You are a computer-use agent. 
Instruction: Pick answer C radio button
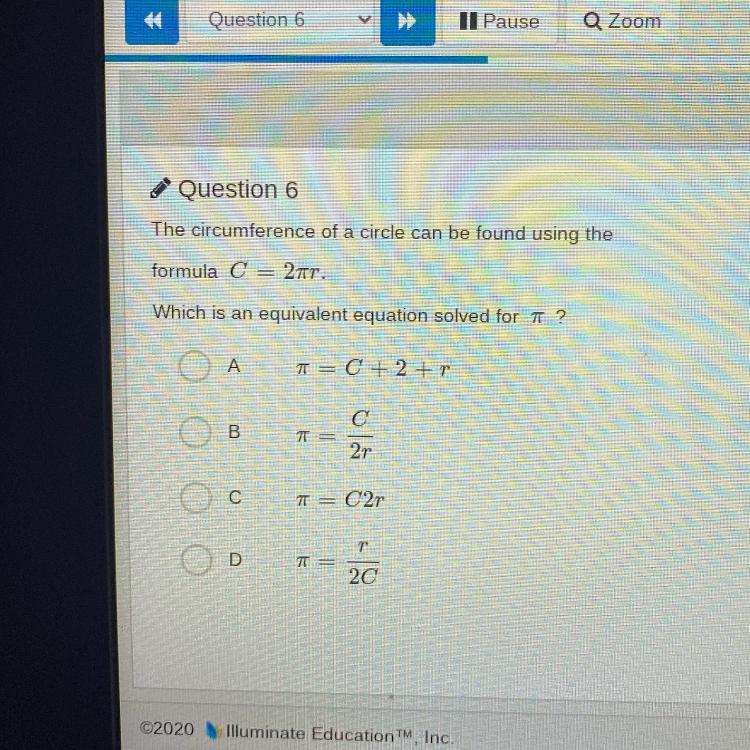coord(196,497)
